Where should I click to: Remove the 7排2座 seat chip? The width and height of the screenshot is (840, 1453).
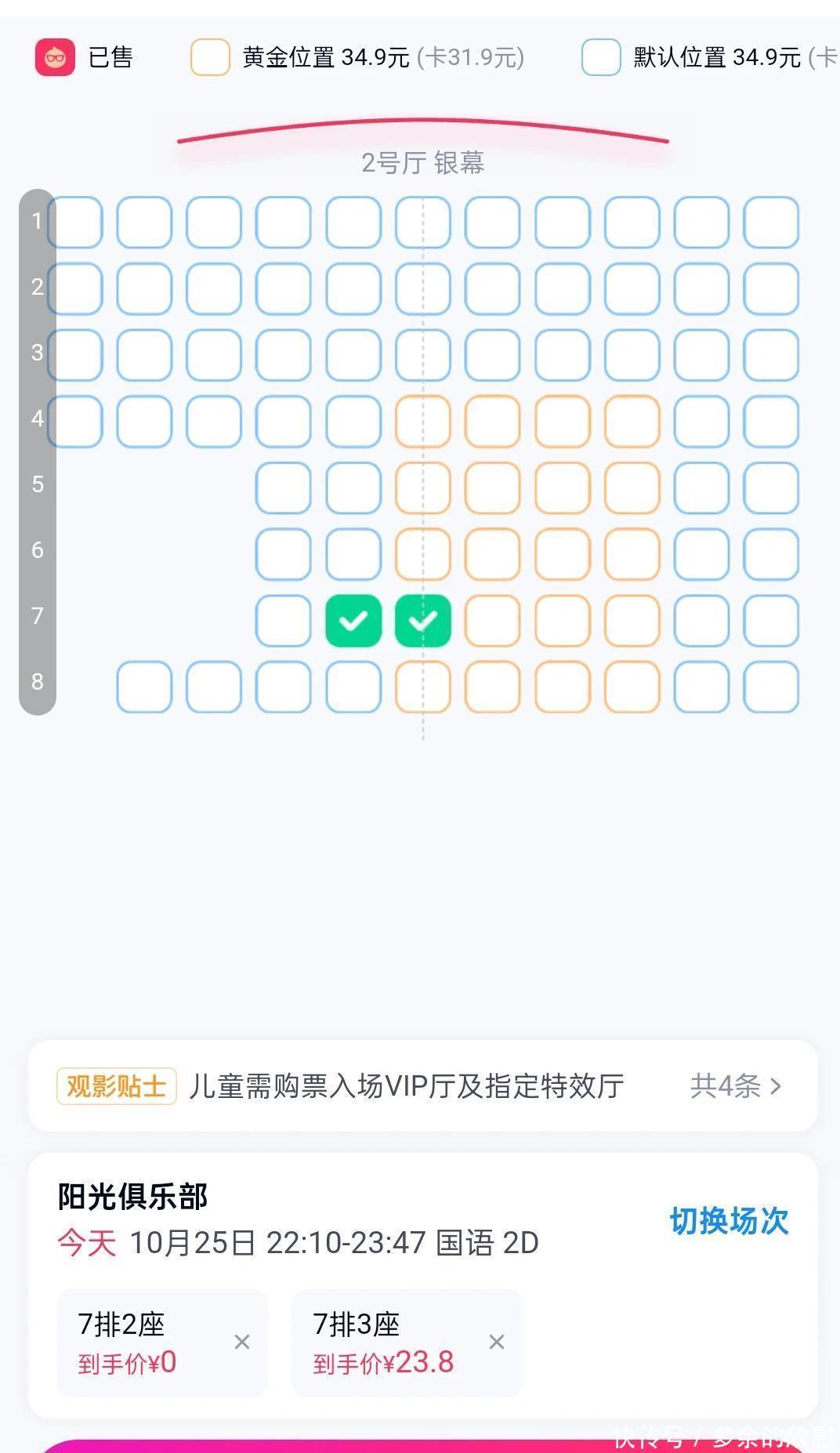point(242,1342)
